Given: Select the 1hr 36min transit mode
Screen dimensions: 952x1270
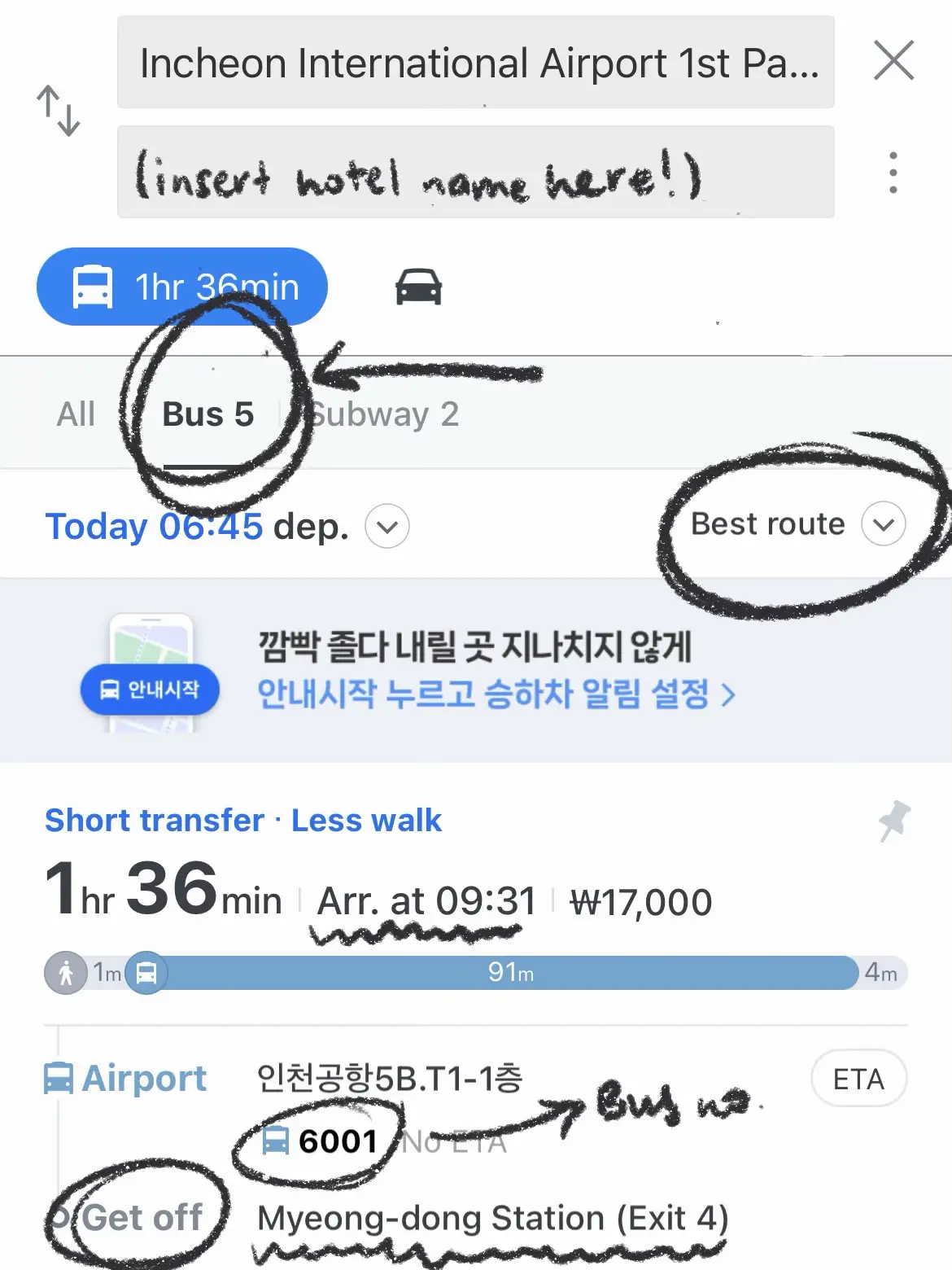Looking at the screenshot, I should (182, 287).
